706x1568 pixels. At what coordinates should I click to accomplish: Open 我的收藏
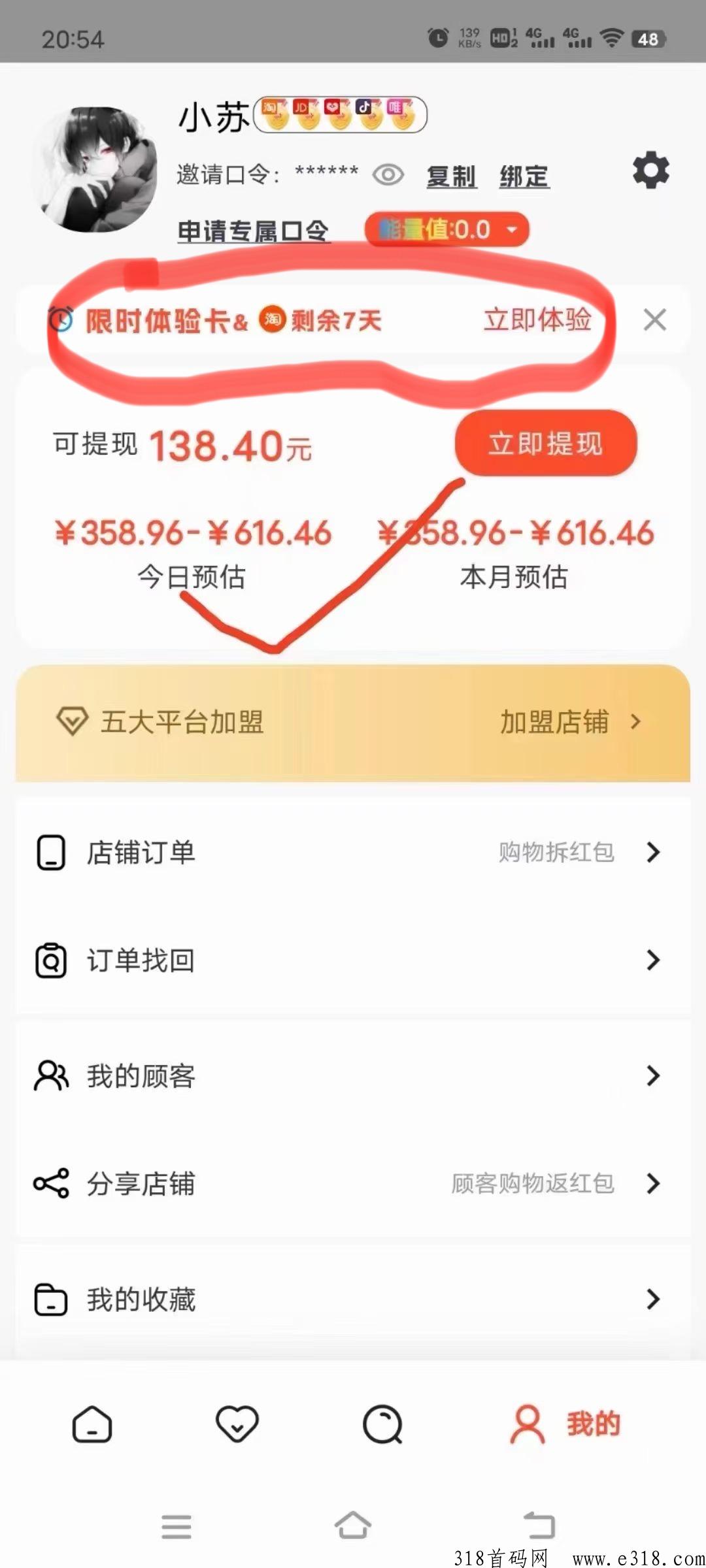point(353,1299)
